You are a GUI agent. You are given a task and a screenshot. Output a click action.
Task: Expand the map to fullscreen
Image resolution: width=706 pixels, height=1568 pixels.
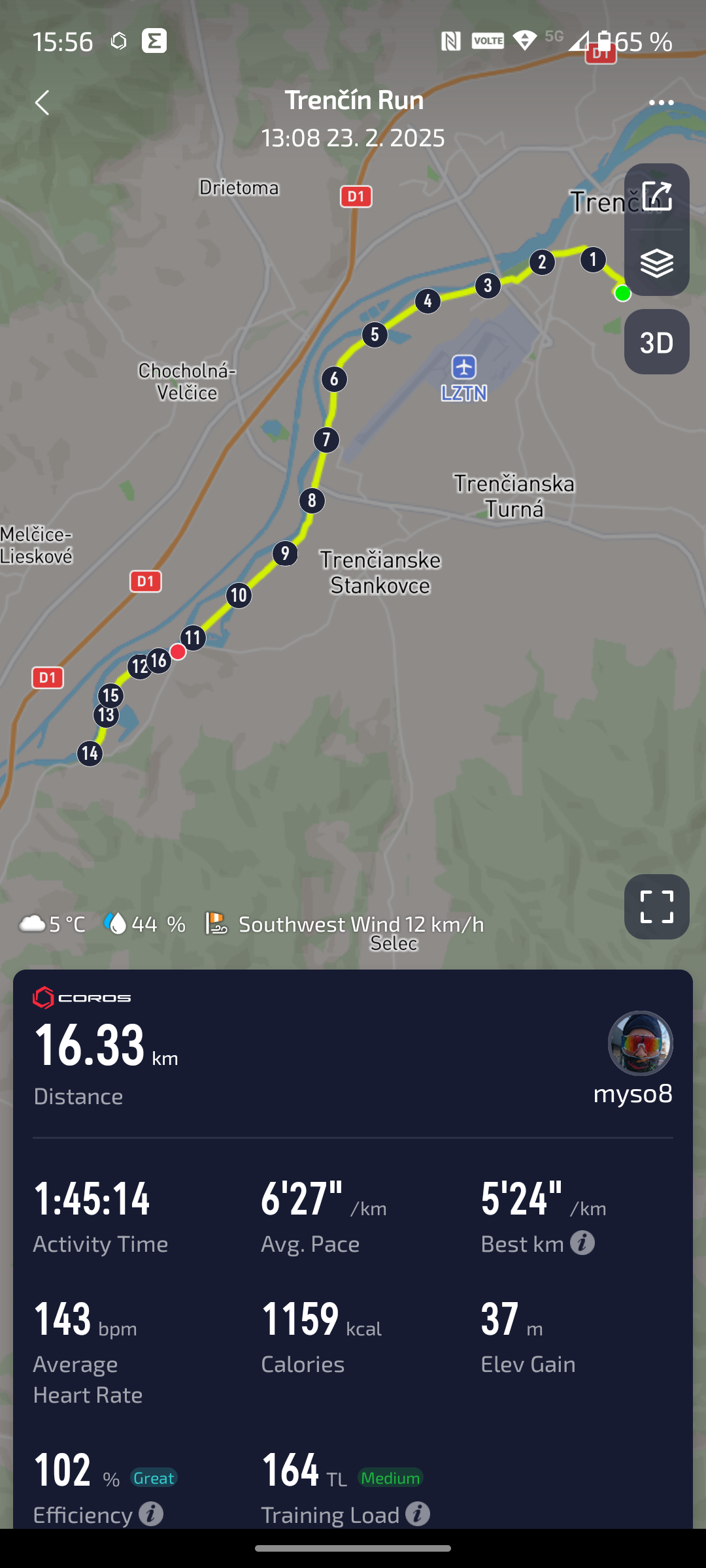pyautogui.click(x=657, y=907)
